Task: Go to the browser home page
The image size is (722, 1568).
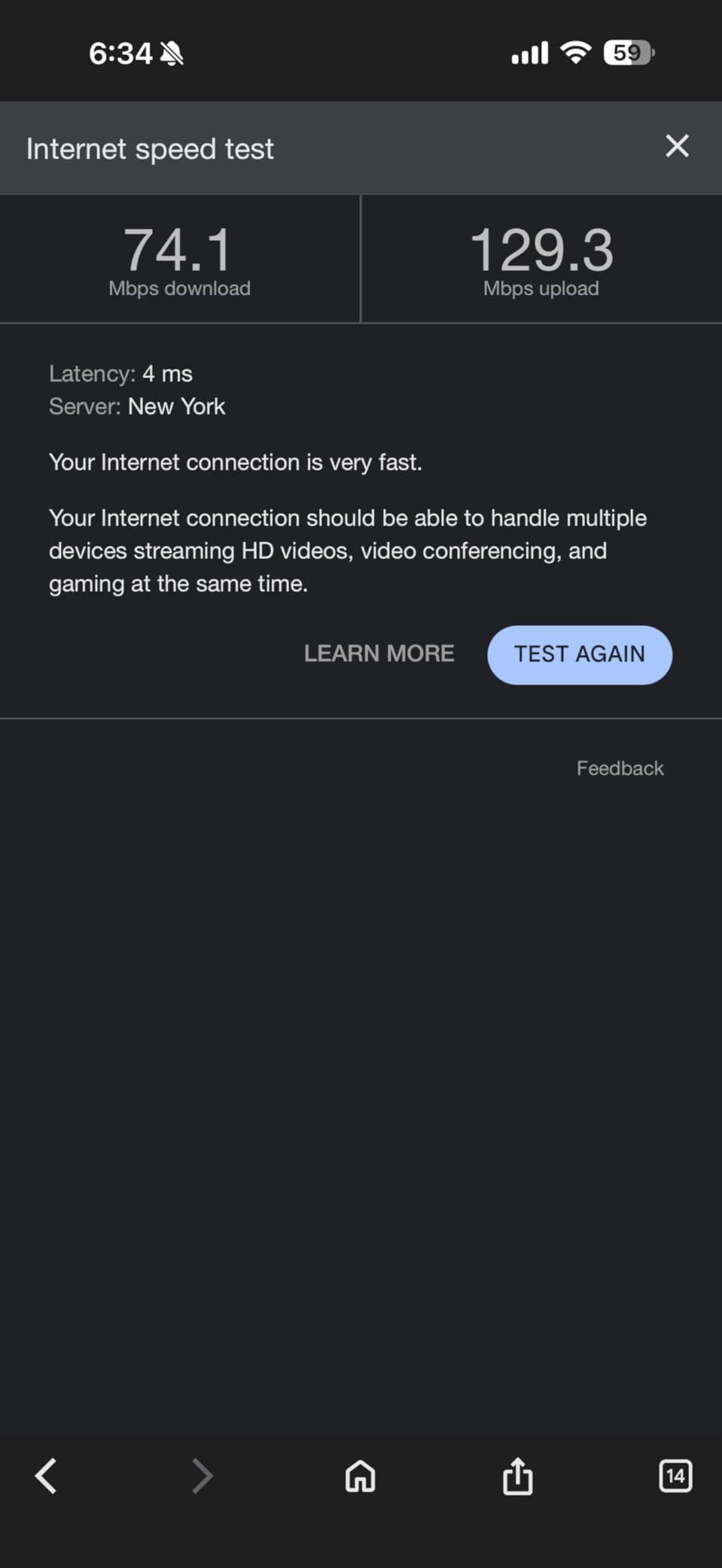Action: click(360, 1476)
